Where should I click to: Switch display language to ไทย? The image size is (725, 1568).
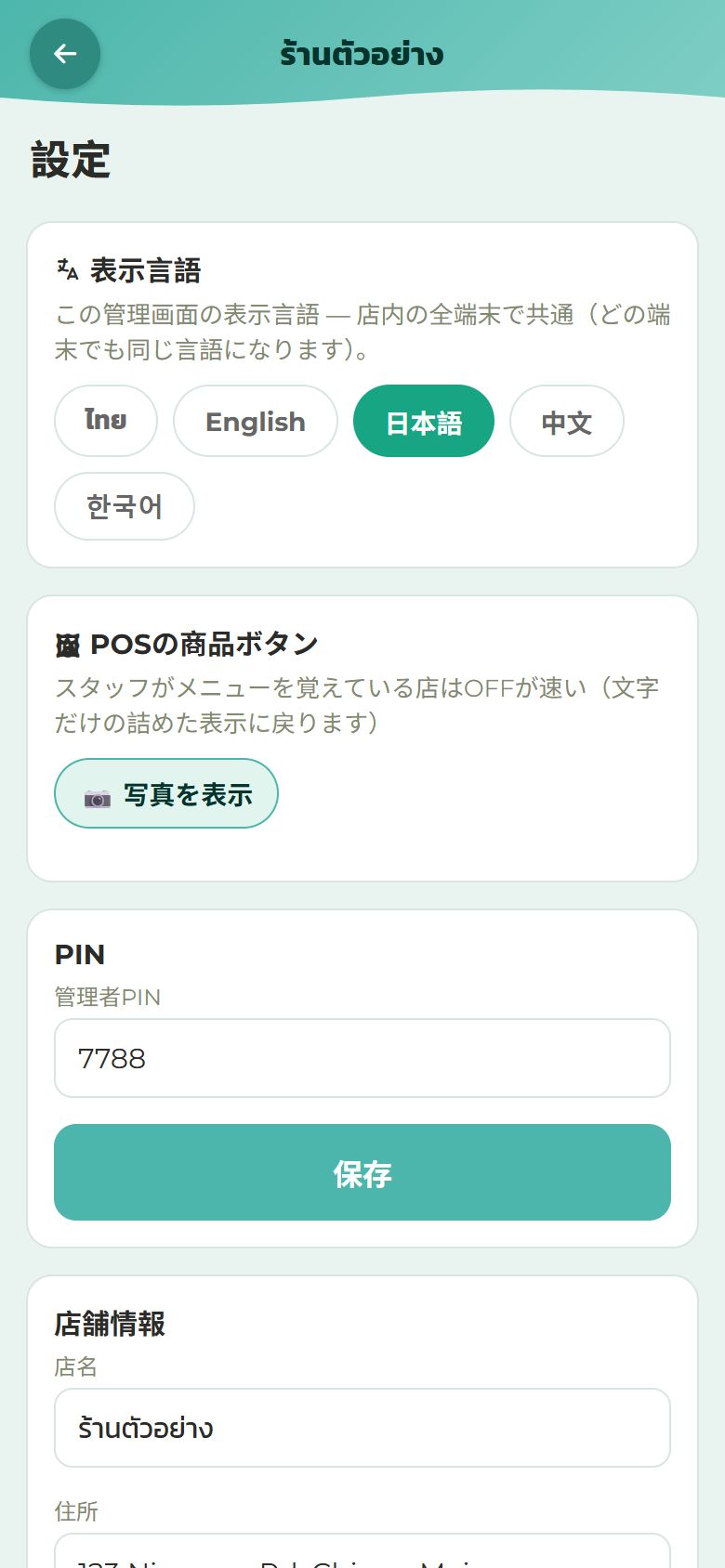[106, 421]
